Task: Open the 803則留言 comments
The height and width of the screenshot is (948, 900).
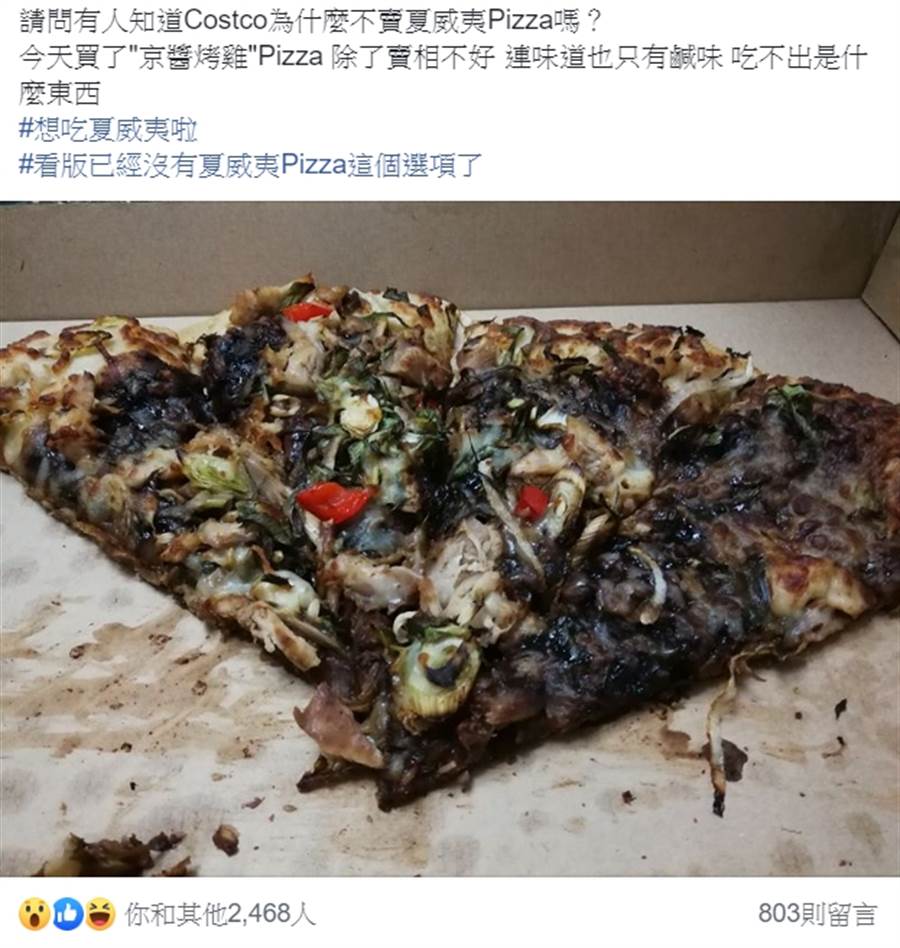Action: tap(817, 913)
